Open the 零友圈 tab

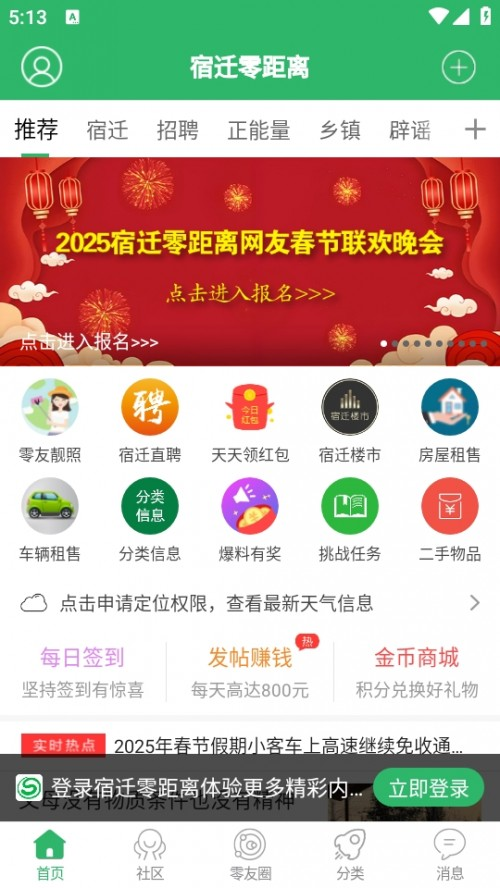tap(250, 855)
